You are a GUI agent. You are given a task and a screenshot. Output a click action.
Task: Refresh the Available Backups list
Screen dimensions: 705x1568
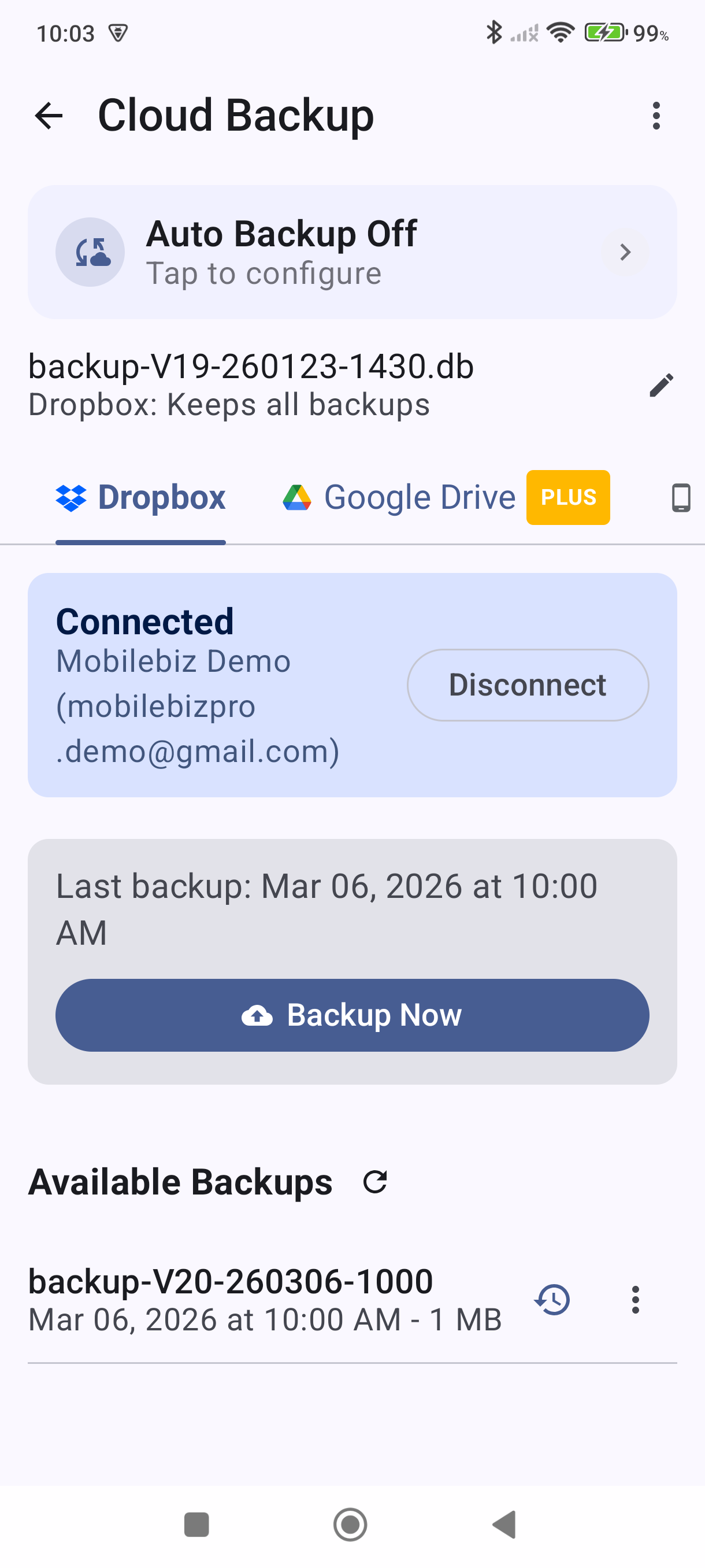coord(374,1182)
